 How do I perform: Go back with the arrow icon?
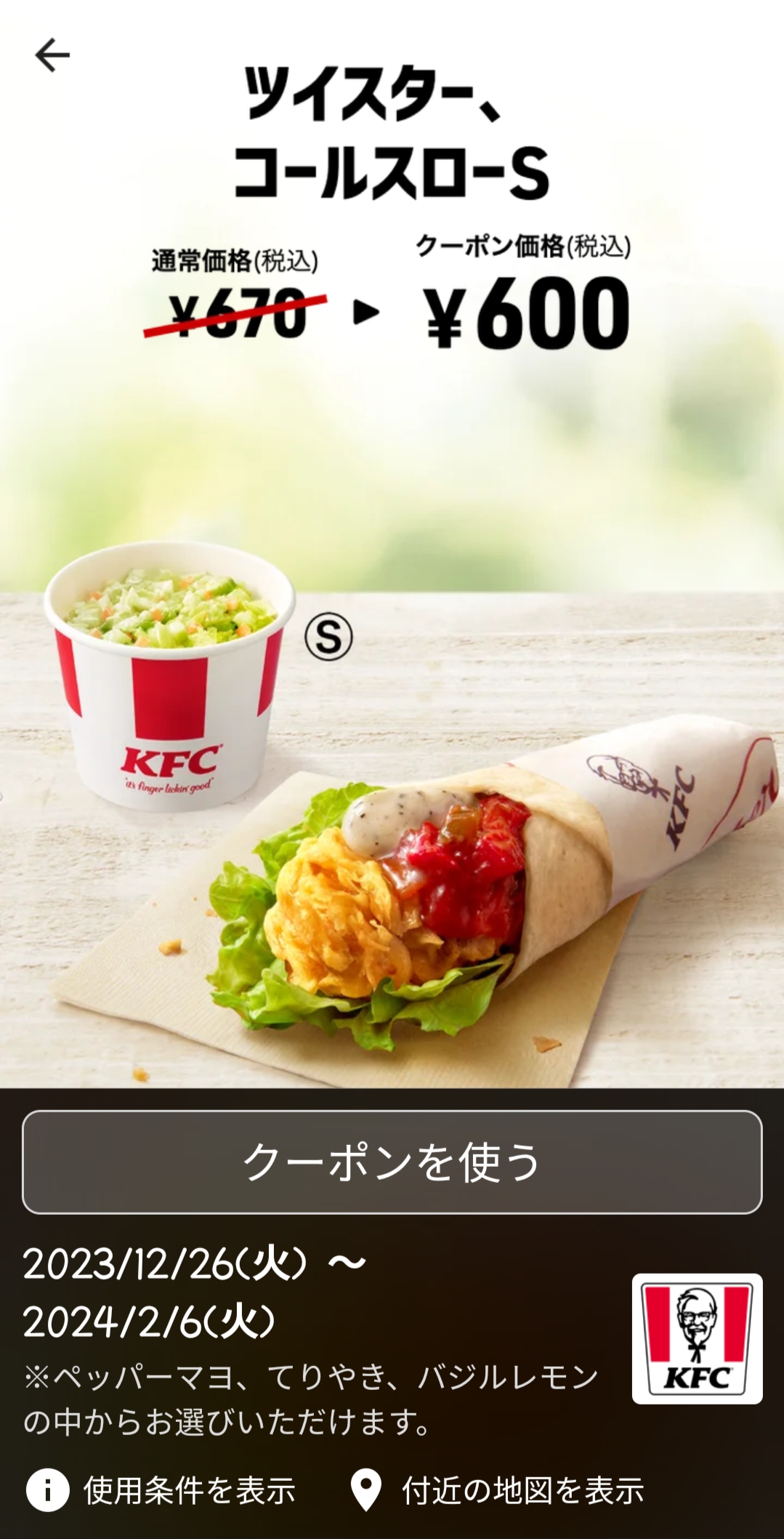pos(52,55)
